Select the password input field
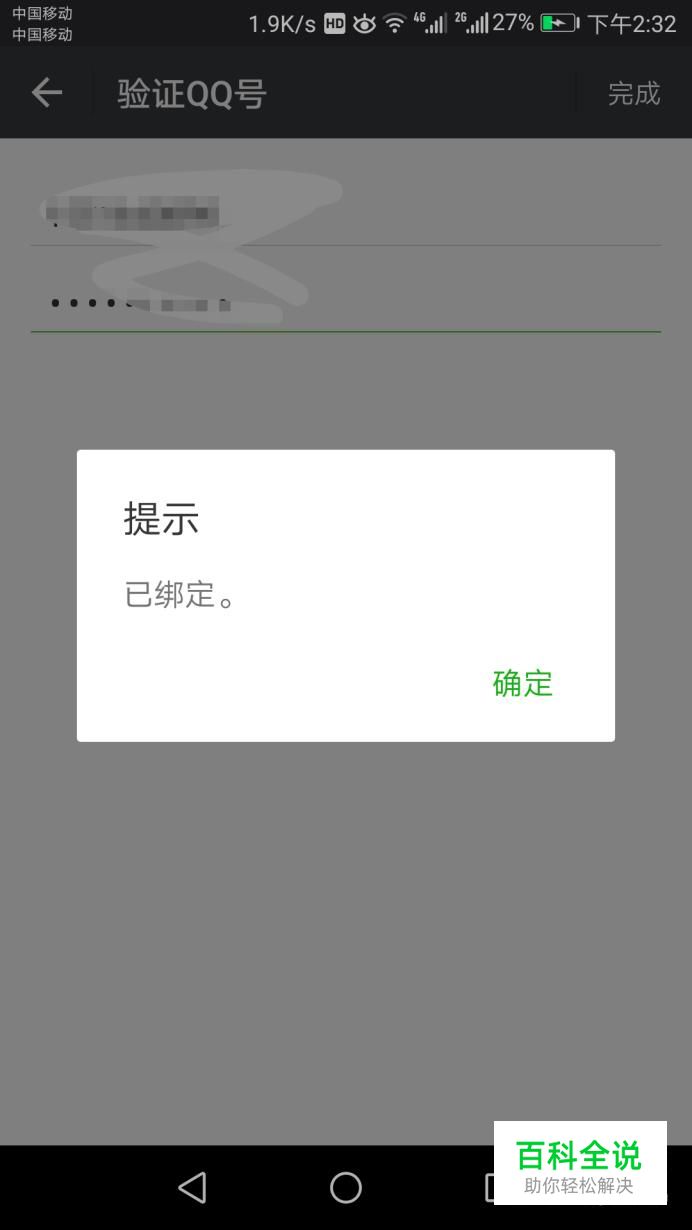 click(x=345, y=302)
